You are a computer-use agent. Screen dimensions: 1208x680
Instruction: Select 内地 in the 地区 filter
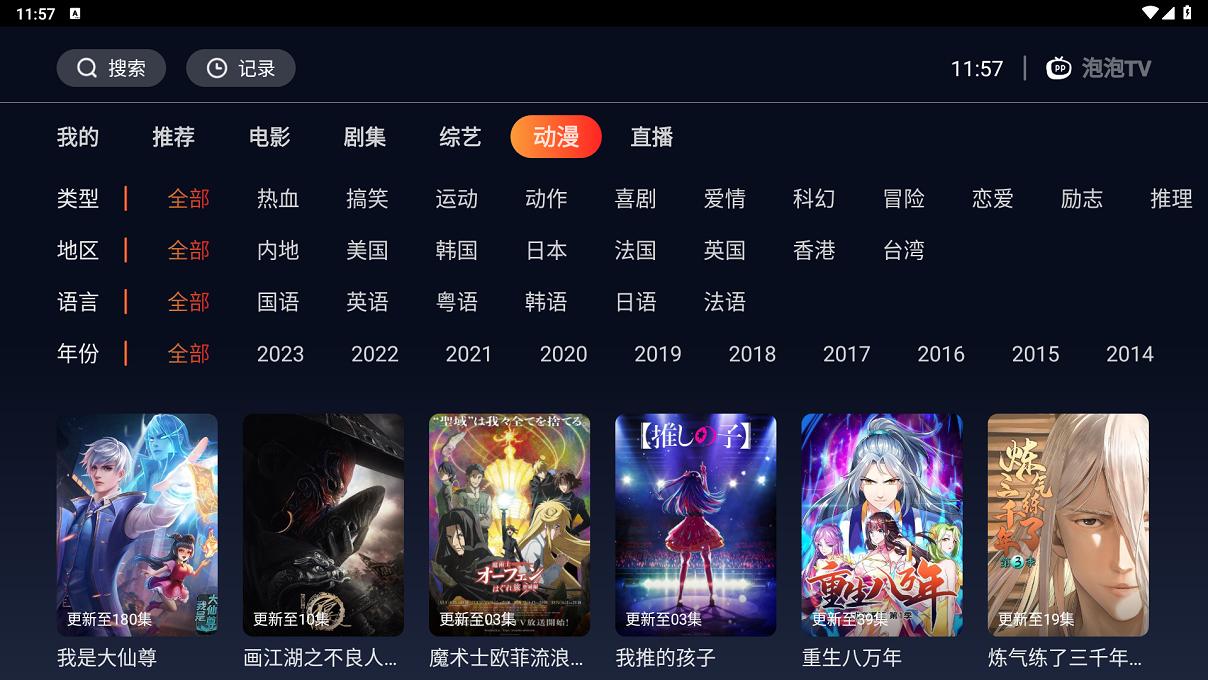point(278,250)
